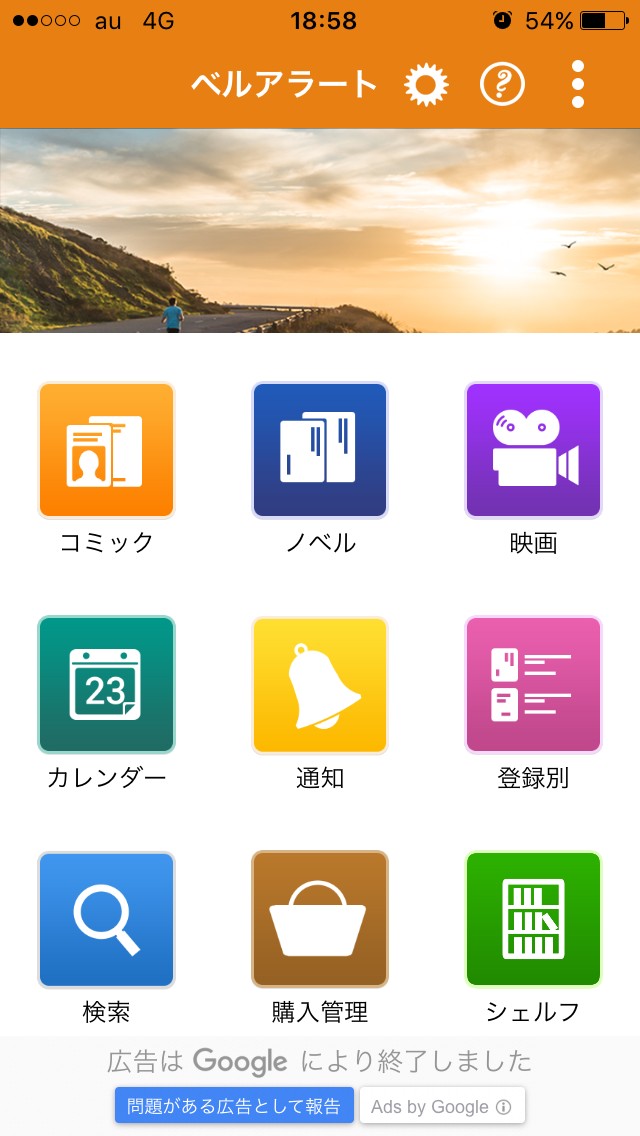Open the 登録別 list

[533, 685]
